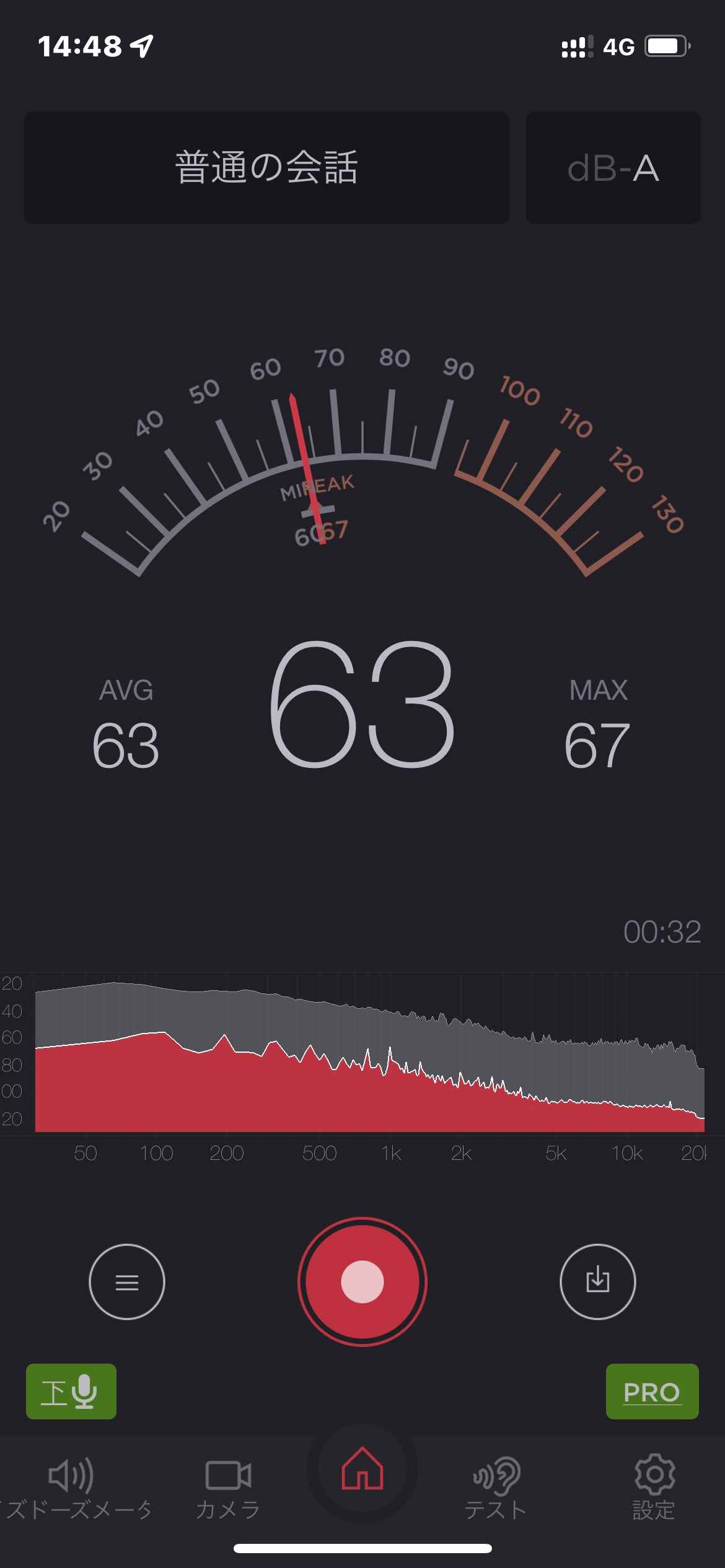This screenshot has height=1568, width=725.
Task: Open the 設定 tab
Action: coord(654,1489)
